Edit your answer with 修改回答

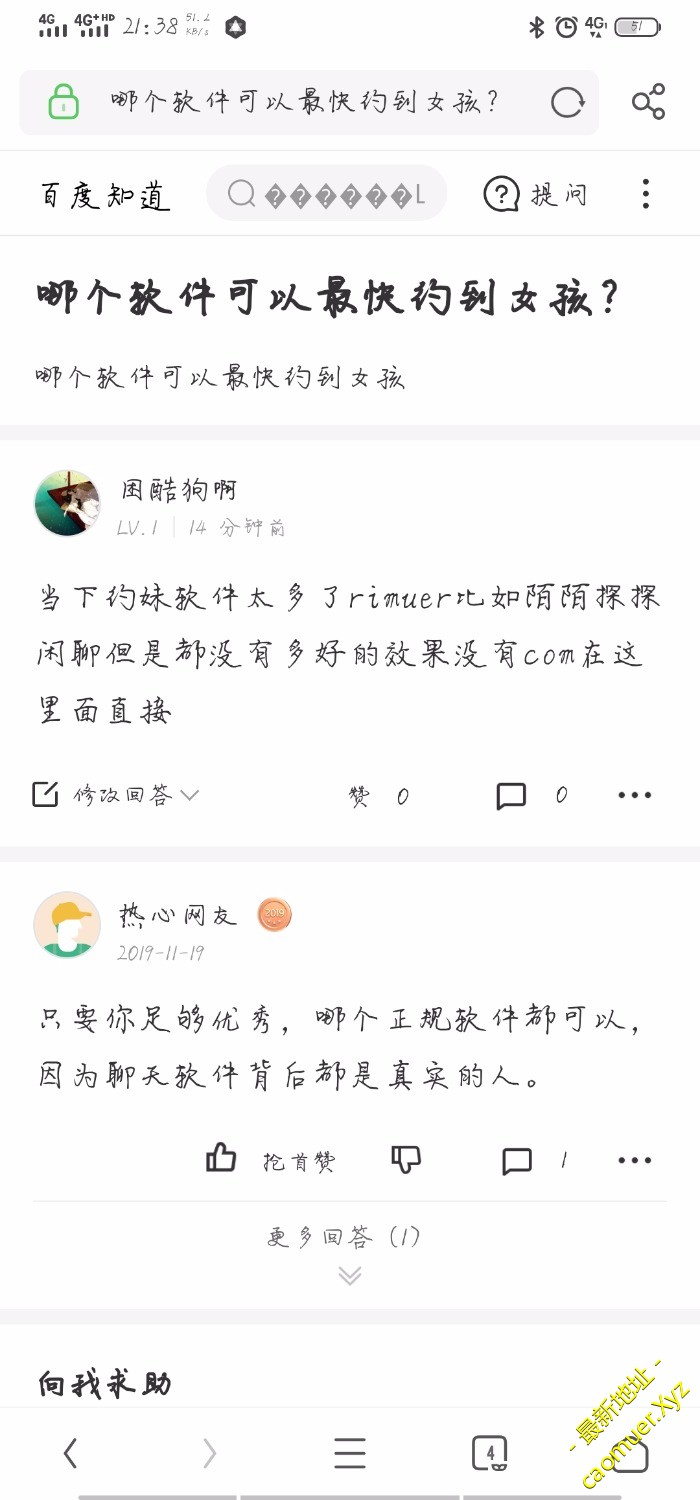(116, 795)
